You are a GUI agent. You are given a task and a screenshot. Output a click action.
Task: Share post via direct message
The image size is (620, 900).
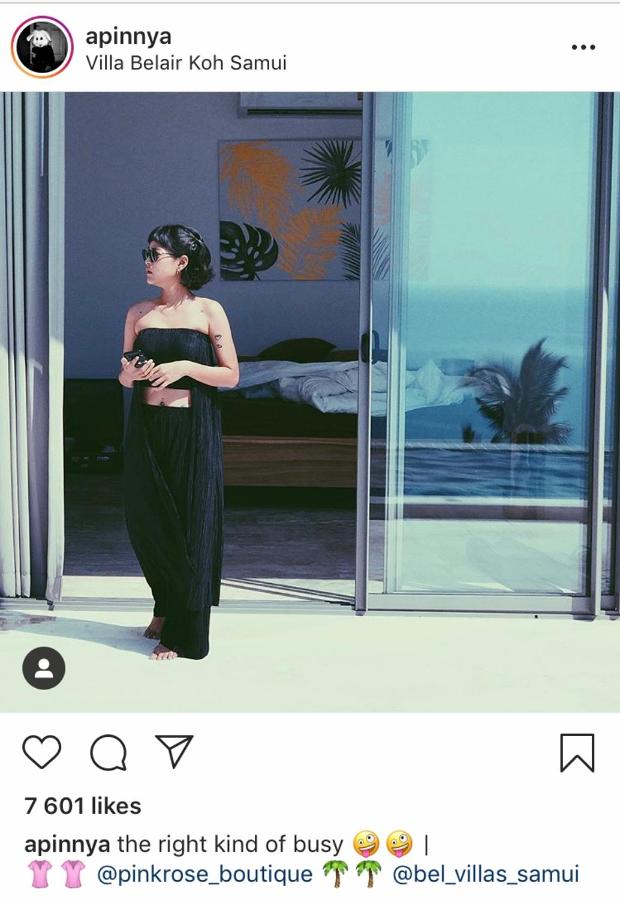click(x=174, y=751)
